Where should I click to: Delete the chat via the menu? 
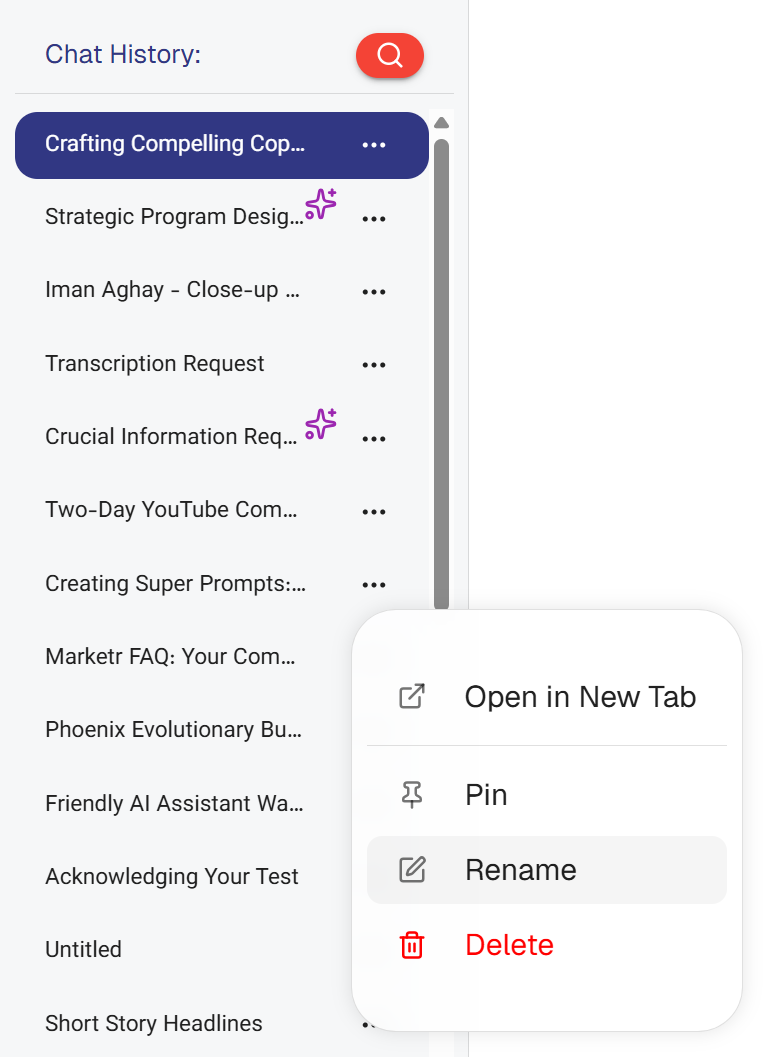point(546,945)
